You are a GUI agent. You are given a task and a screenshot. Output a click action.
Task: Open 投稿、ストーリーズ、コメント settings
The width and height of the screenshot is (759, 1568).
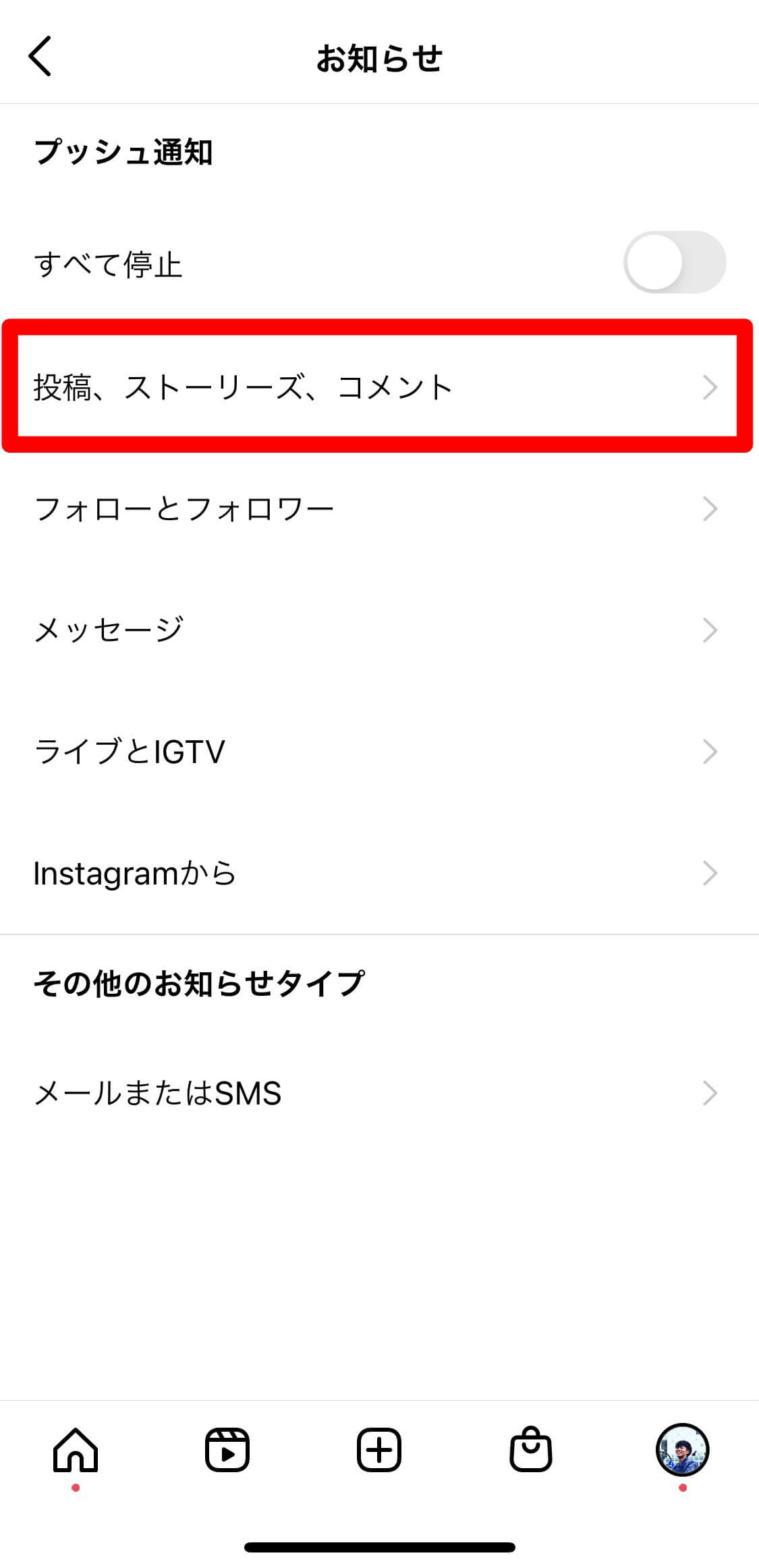(x=376, y=387)
